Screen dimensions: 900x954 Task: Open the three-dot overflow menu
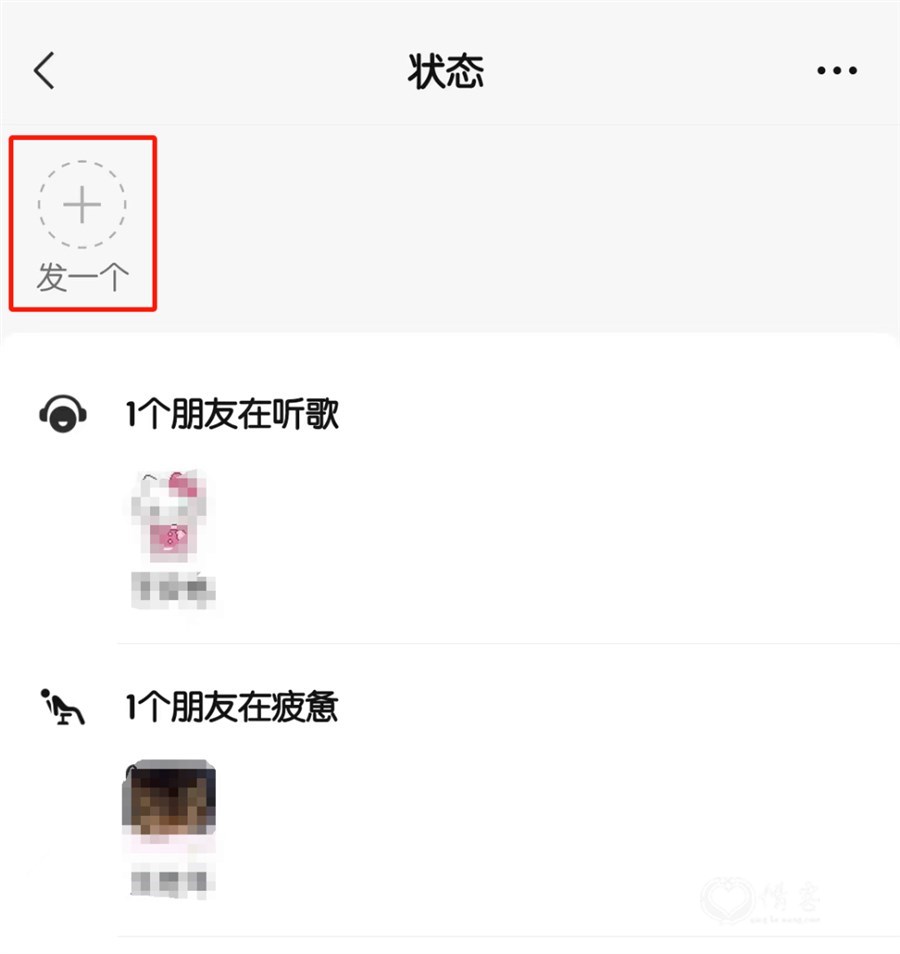(836, 71)
